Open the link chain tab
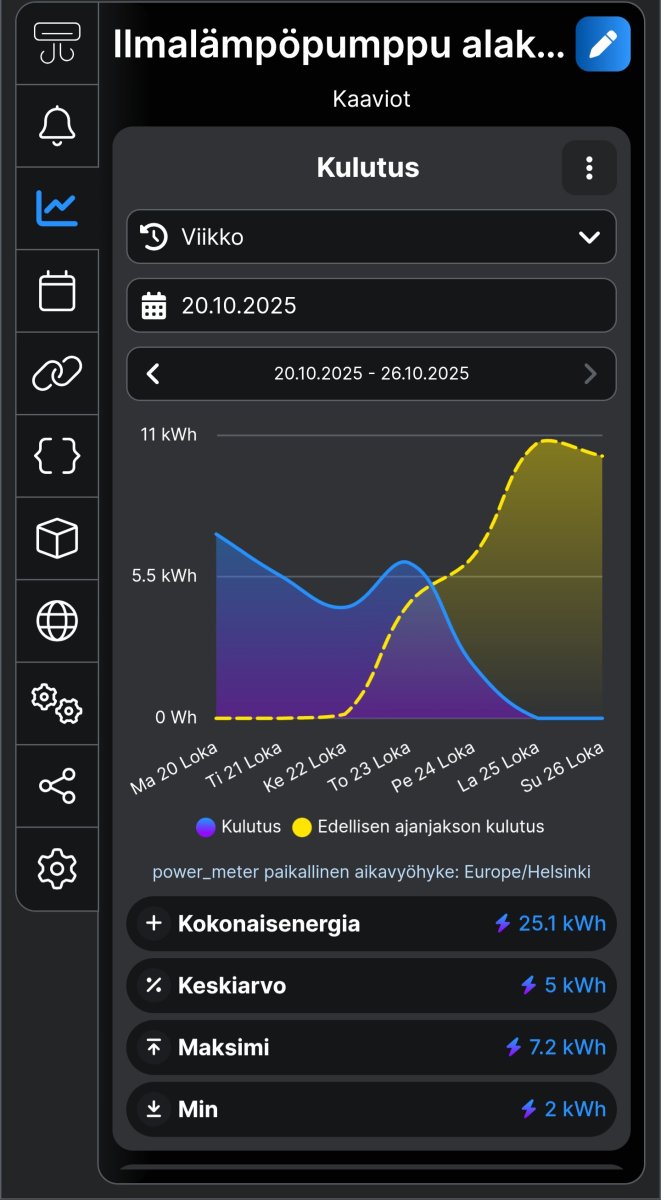 click(57, 373)
